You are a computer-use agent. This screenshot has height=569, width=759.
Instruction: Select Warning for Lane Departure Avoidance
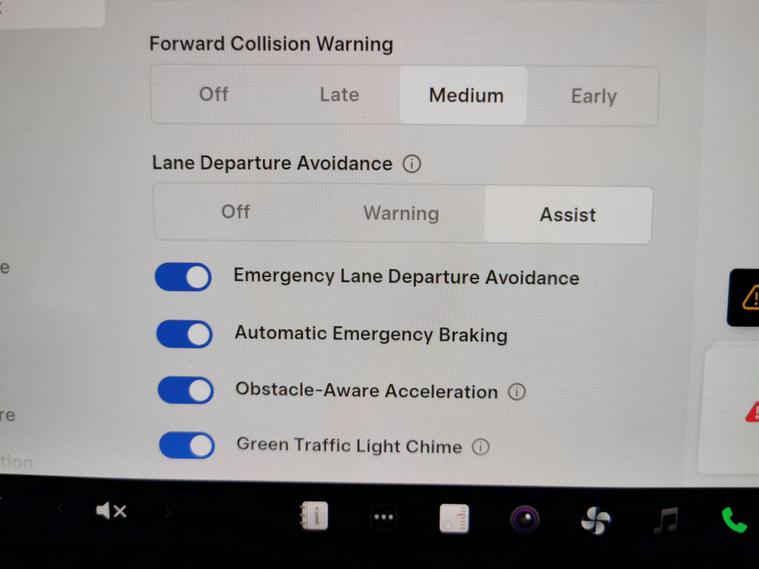401,214
